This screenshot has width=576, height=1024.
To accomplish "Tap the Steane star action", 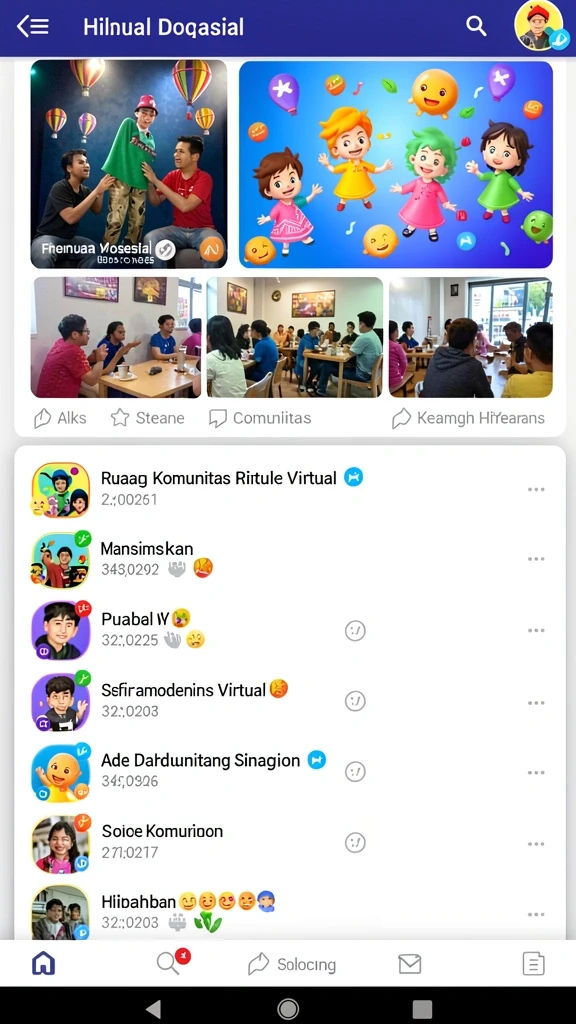I will pos(148,418).
